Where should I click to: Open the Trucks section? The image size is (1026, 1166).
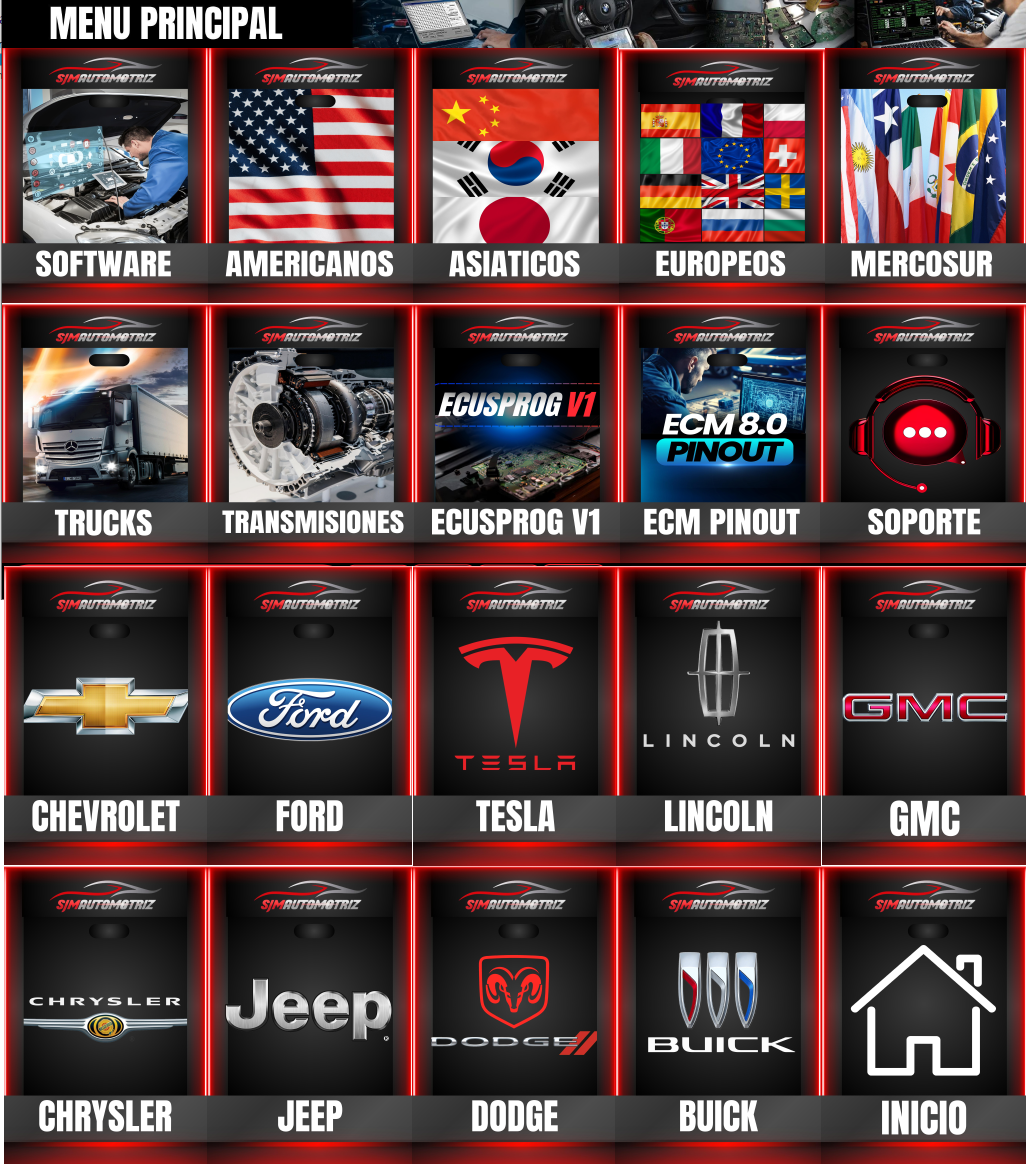(105, 430)
